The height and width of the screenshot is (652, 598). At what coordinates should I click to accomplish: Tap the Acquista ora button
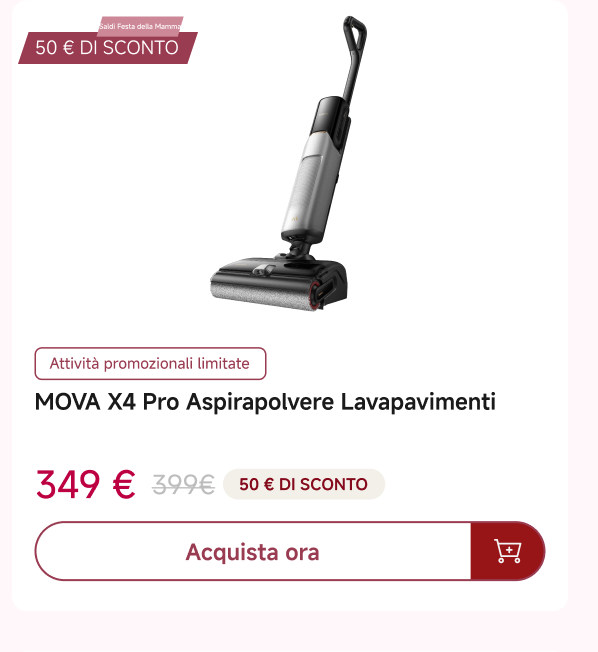tap(253, 551)
